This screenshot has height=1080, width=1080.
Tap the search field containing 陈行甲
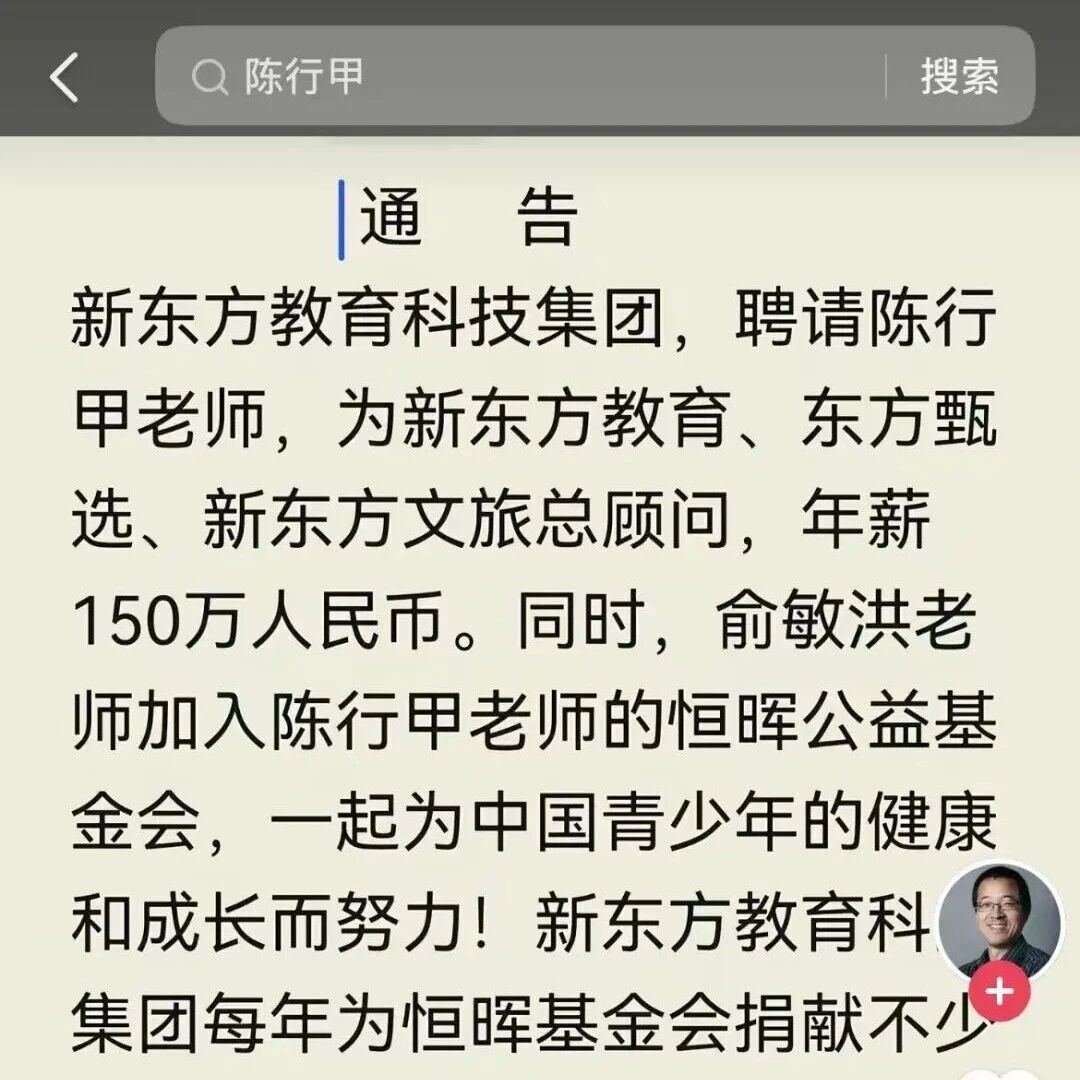pyautogui.click(x=520, y=77)
